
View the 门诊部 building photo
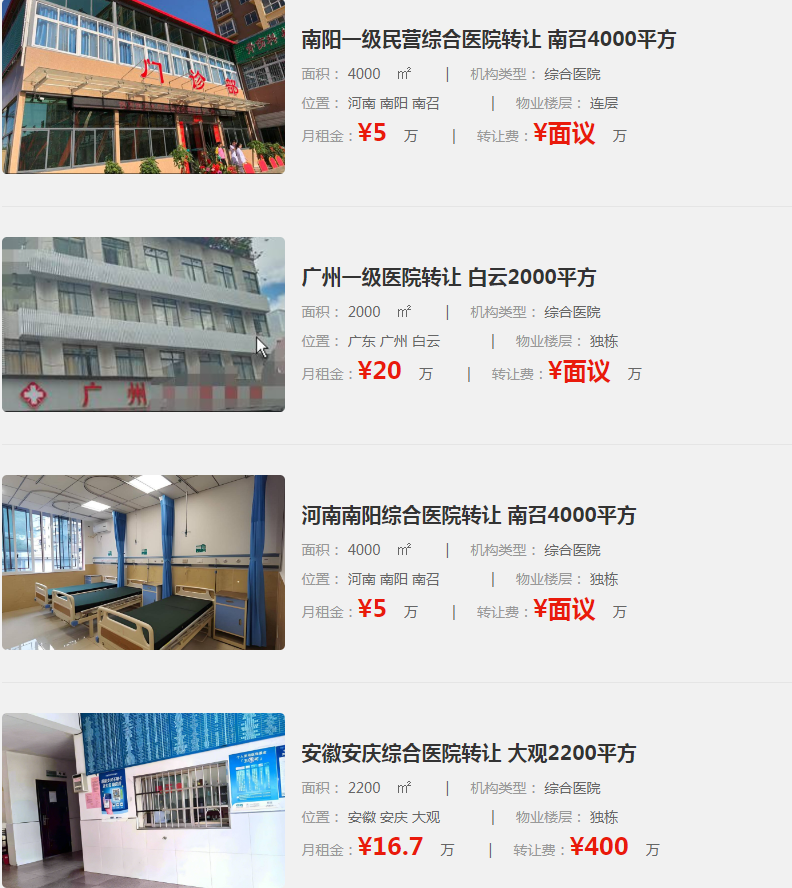point(143,87)
